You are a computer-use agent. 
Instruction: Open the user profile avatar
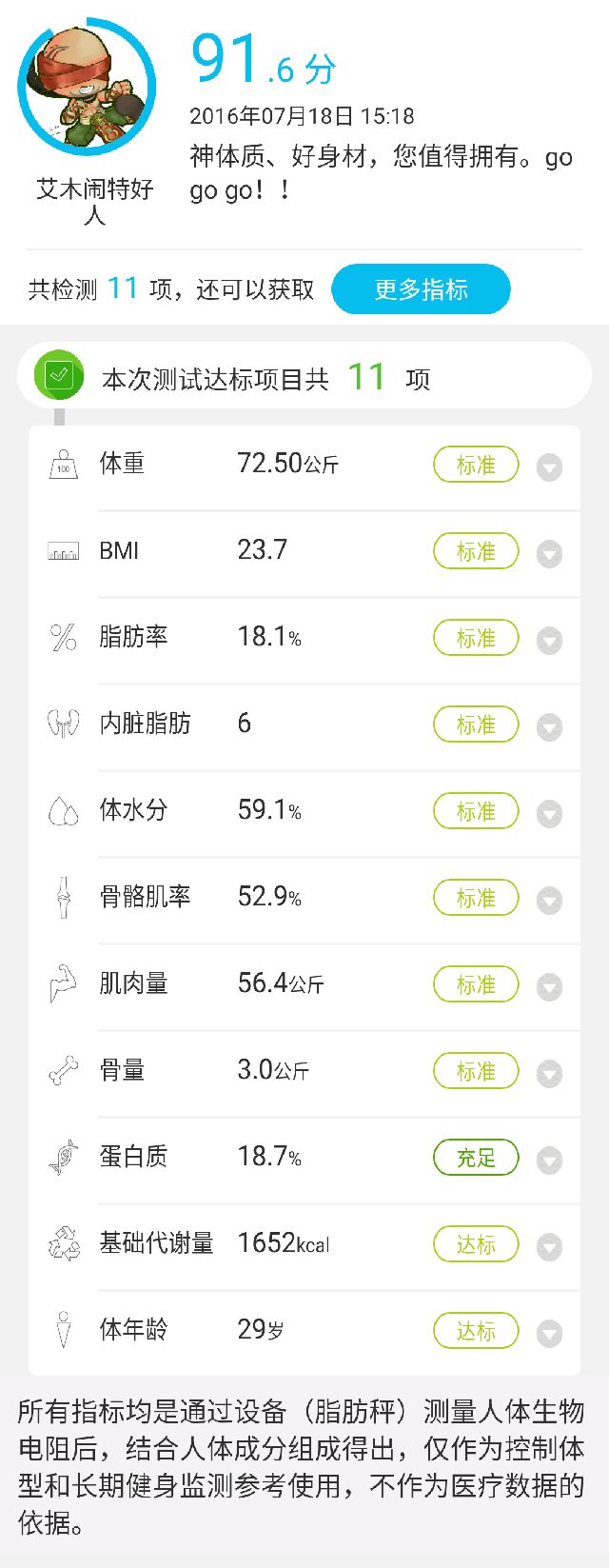click(87, 88)
